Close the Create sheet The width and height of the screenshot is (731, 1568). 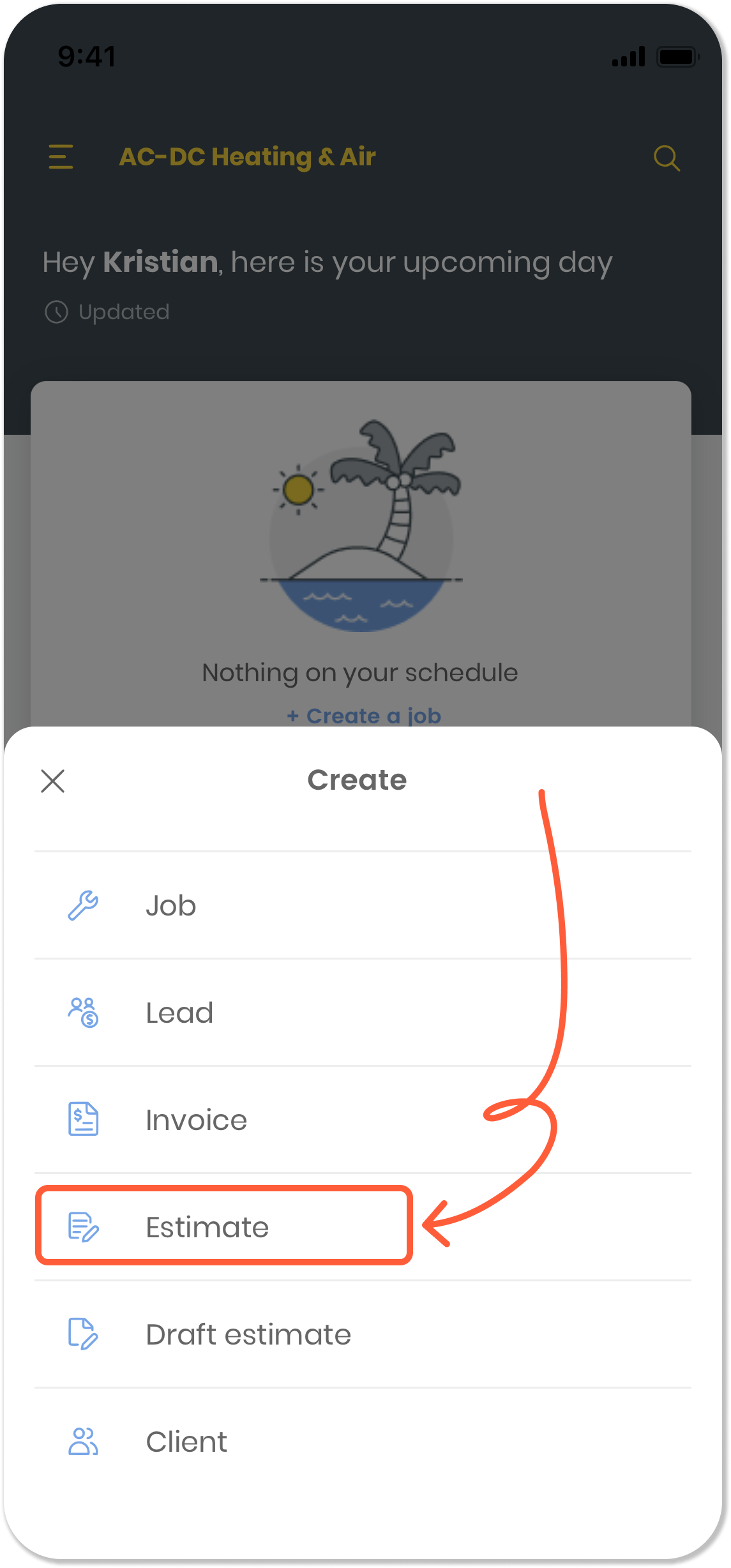click(x=53, y=780)
